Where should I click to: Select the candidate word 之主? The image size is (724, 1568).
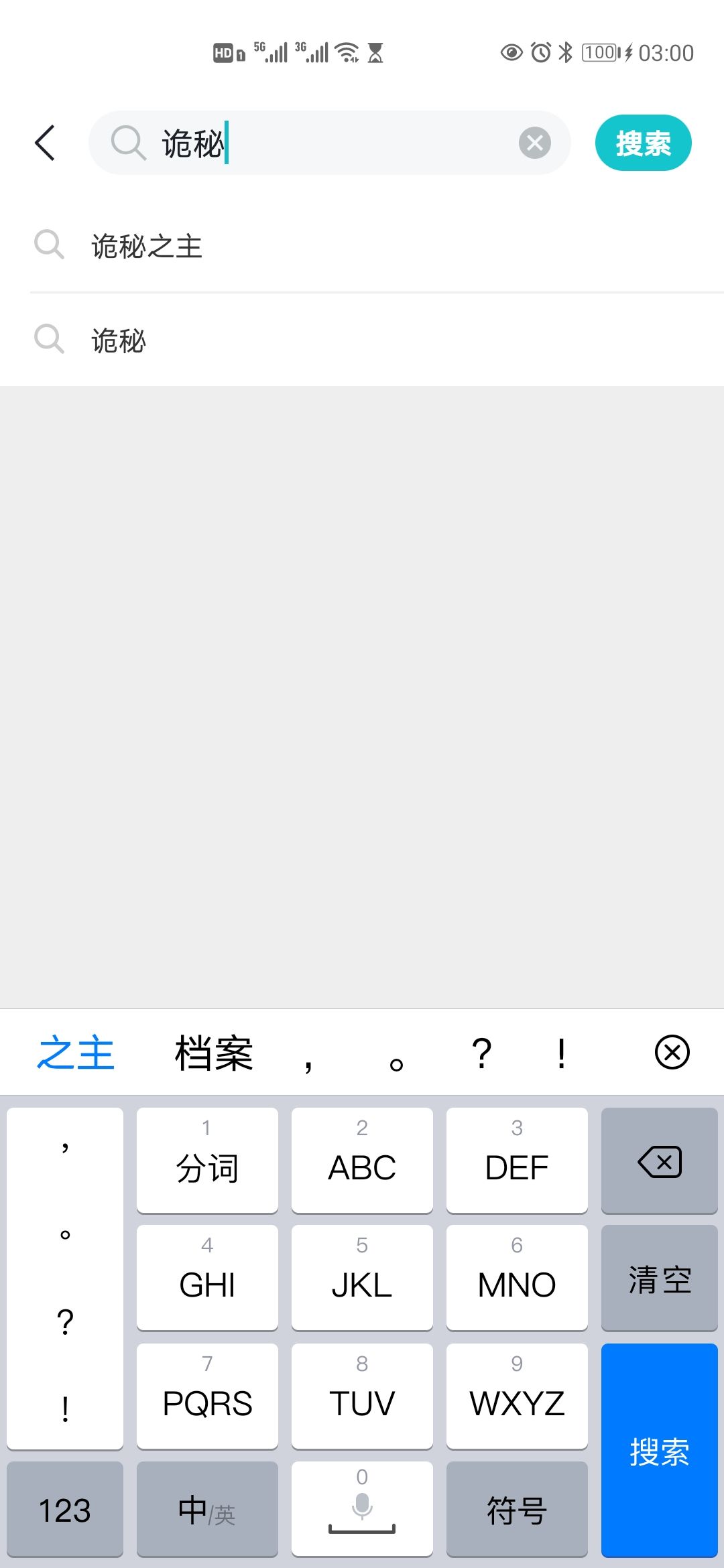click(x=72, y=1052)
